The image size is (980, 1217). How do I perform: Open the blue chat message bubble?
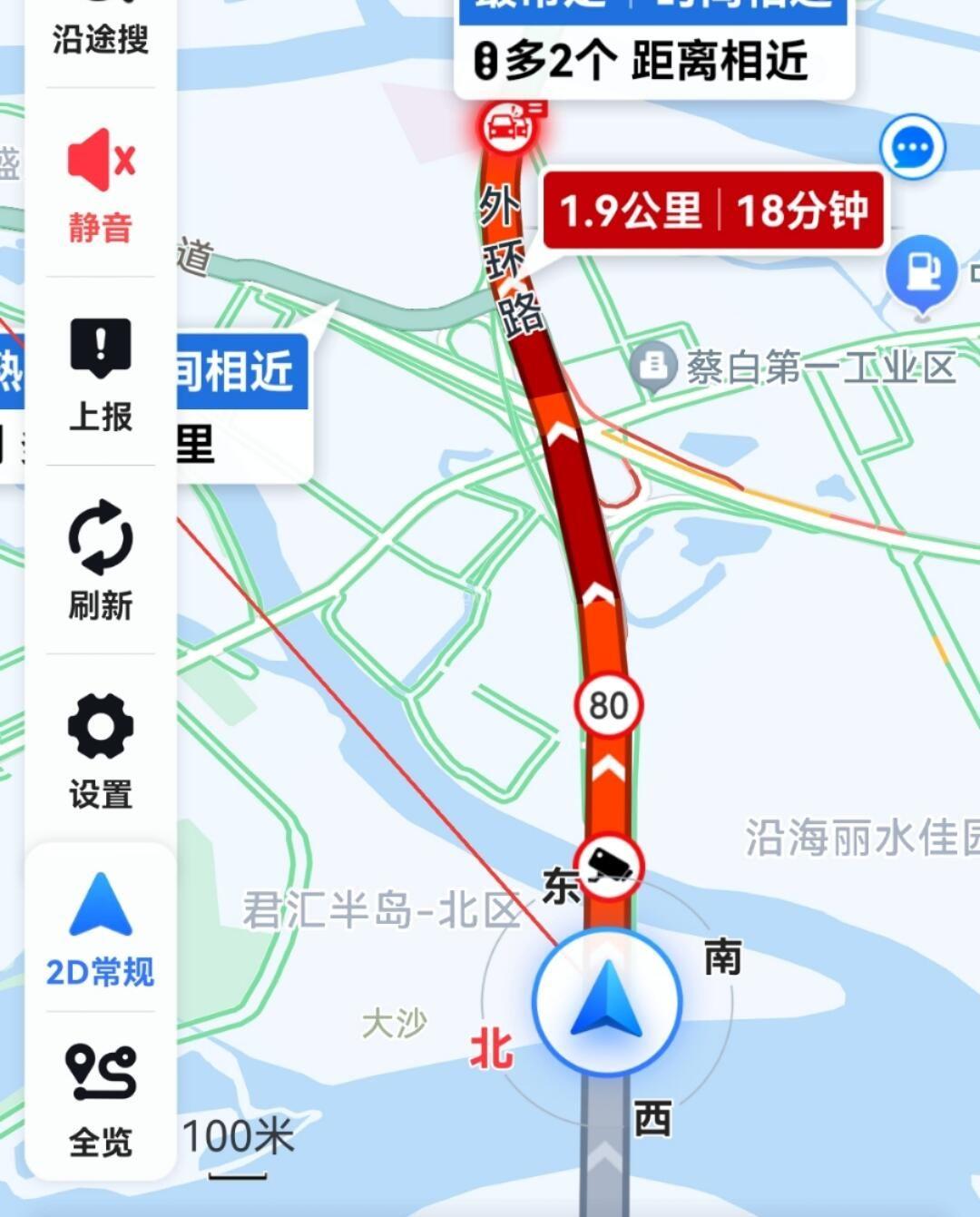coord(912,147)
